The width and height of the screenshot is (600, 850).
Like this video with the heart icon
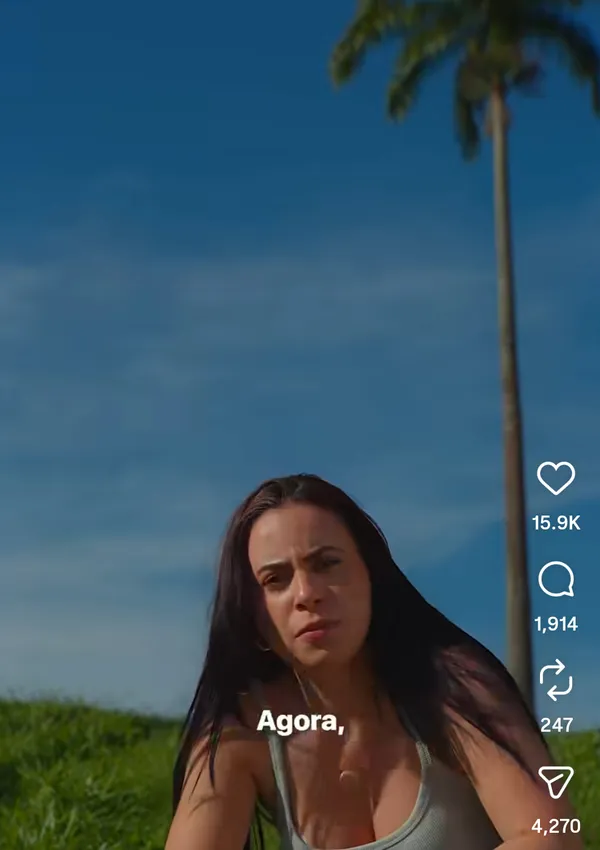point(556,479)
